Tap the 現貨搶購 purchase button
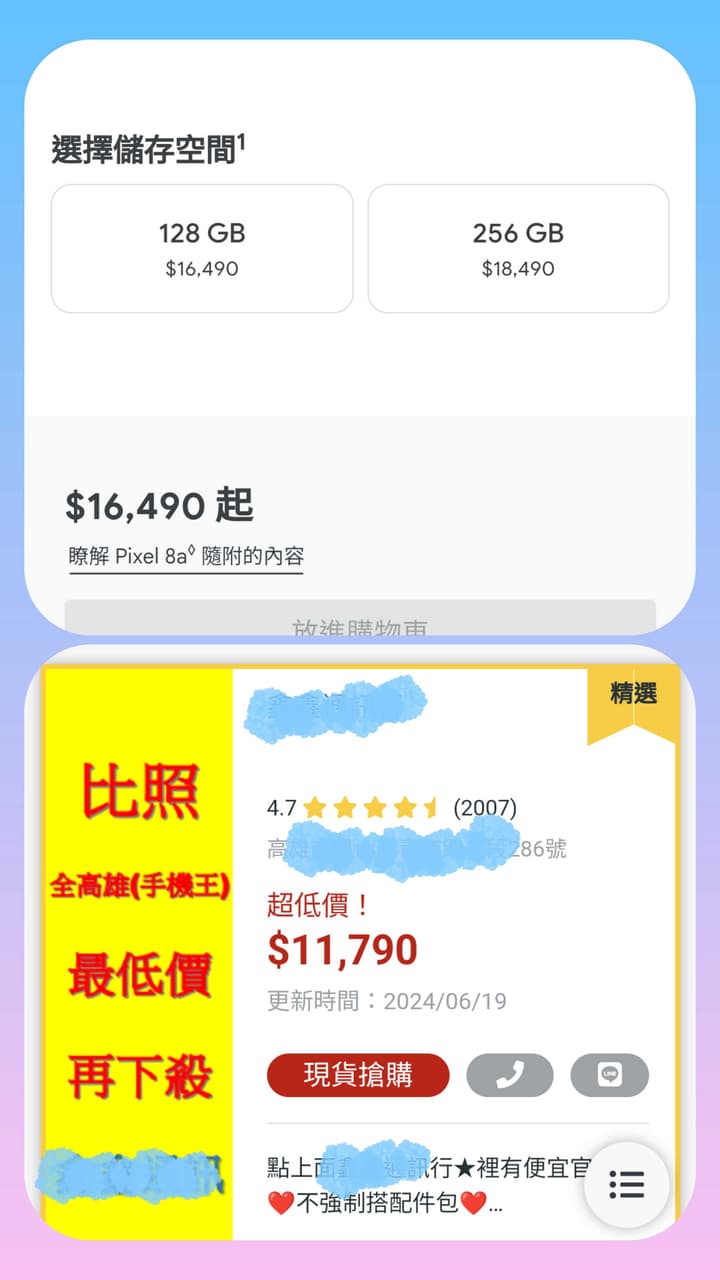 357,1075
